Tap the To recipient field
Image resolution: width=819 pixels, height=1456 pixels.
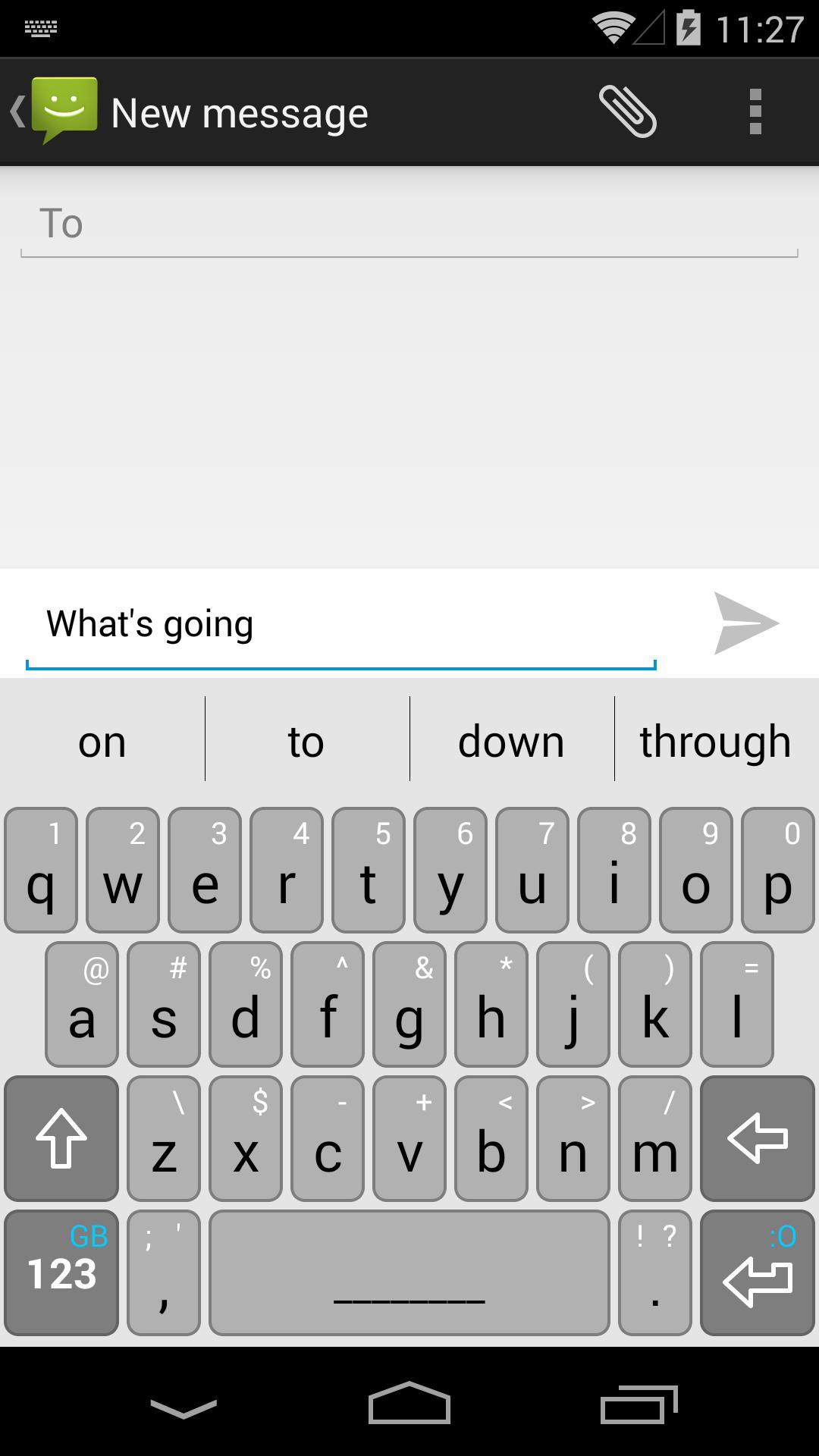pyautogui.click(x=409, y=224)
